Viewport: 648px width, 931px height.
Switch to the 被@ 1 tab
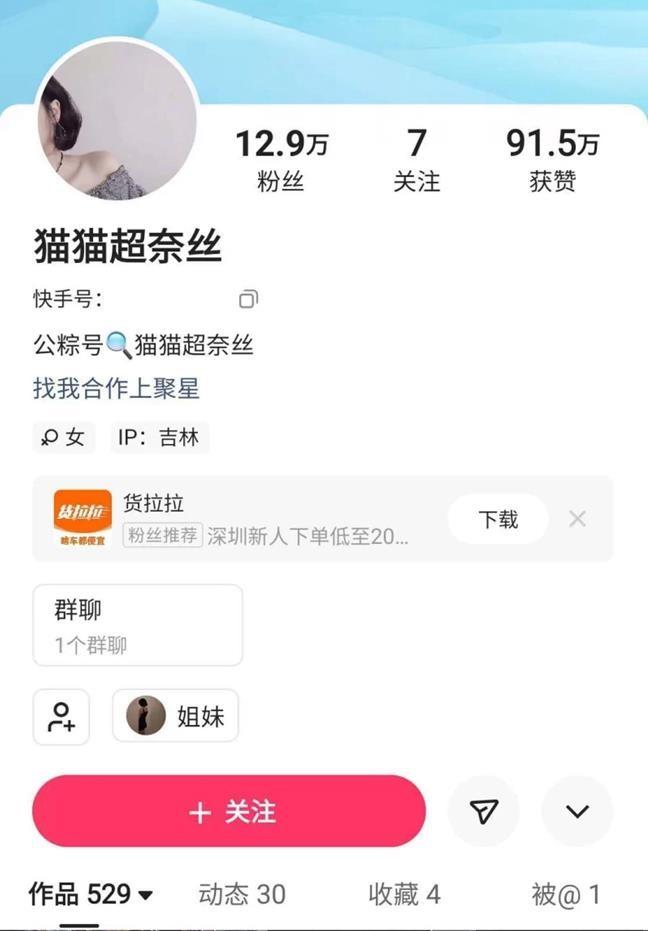coord(566,894)
